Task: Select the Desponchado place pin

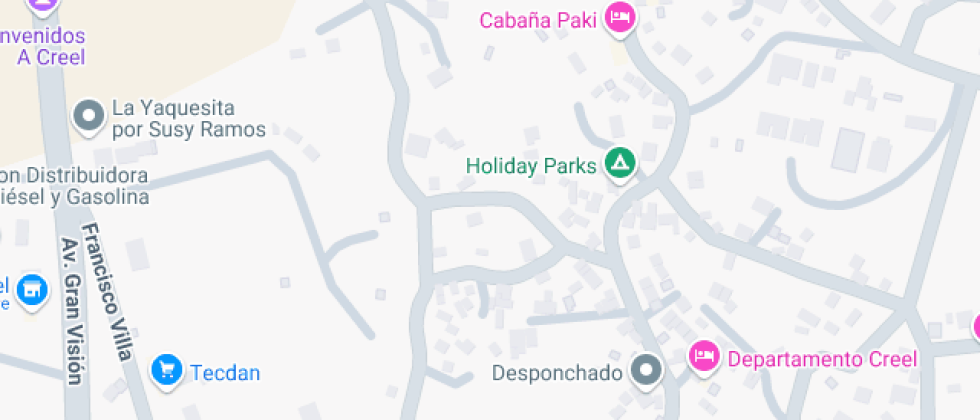Action: (646, 372)
